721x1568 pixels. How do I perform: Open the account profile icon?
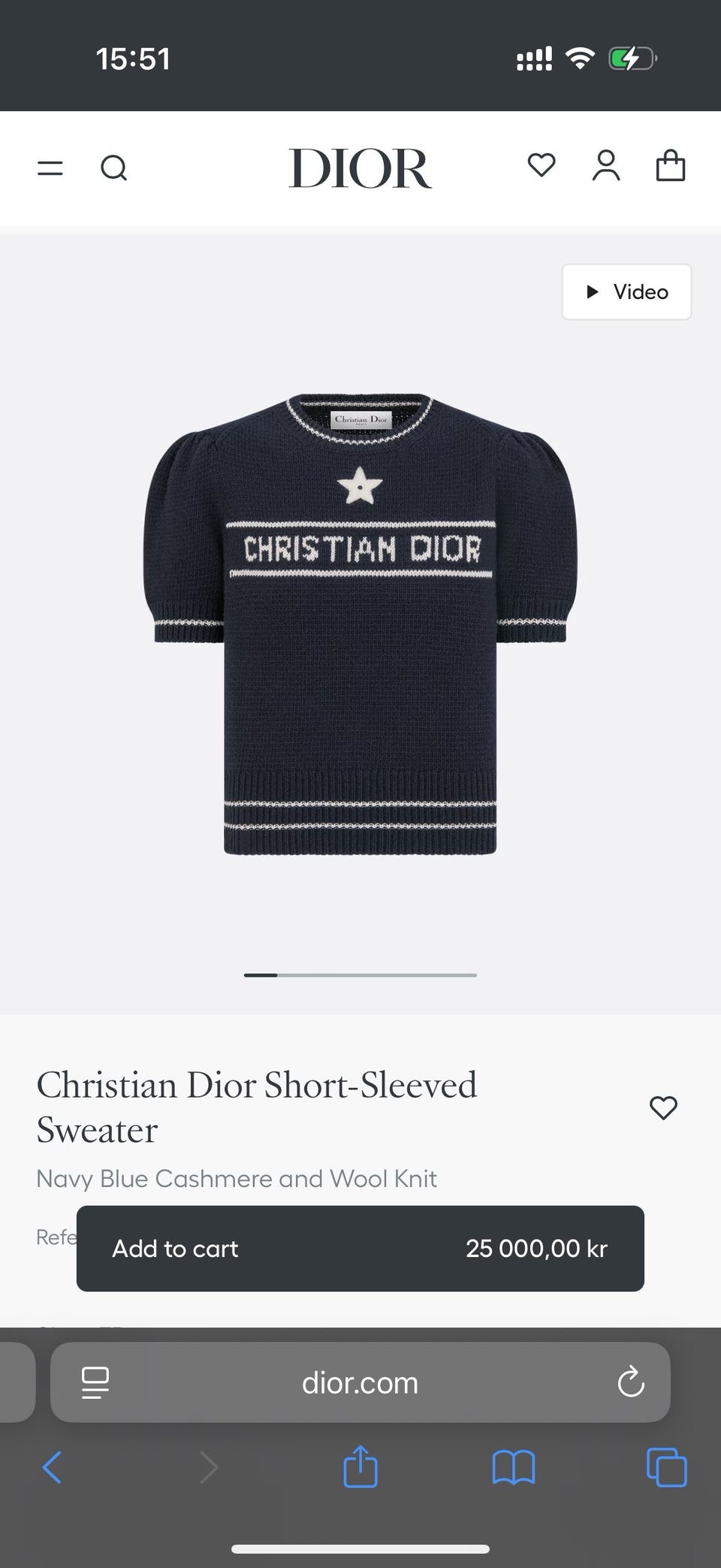tap(606, 165)
